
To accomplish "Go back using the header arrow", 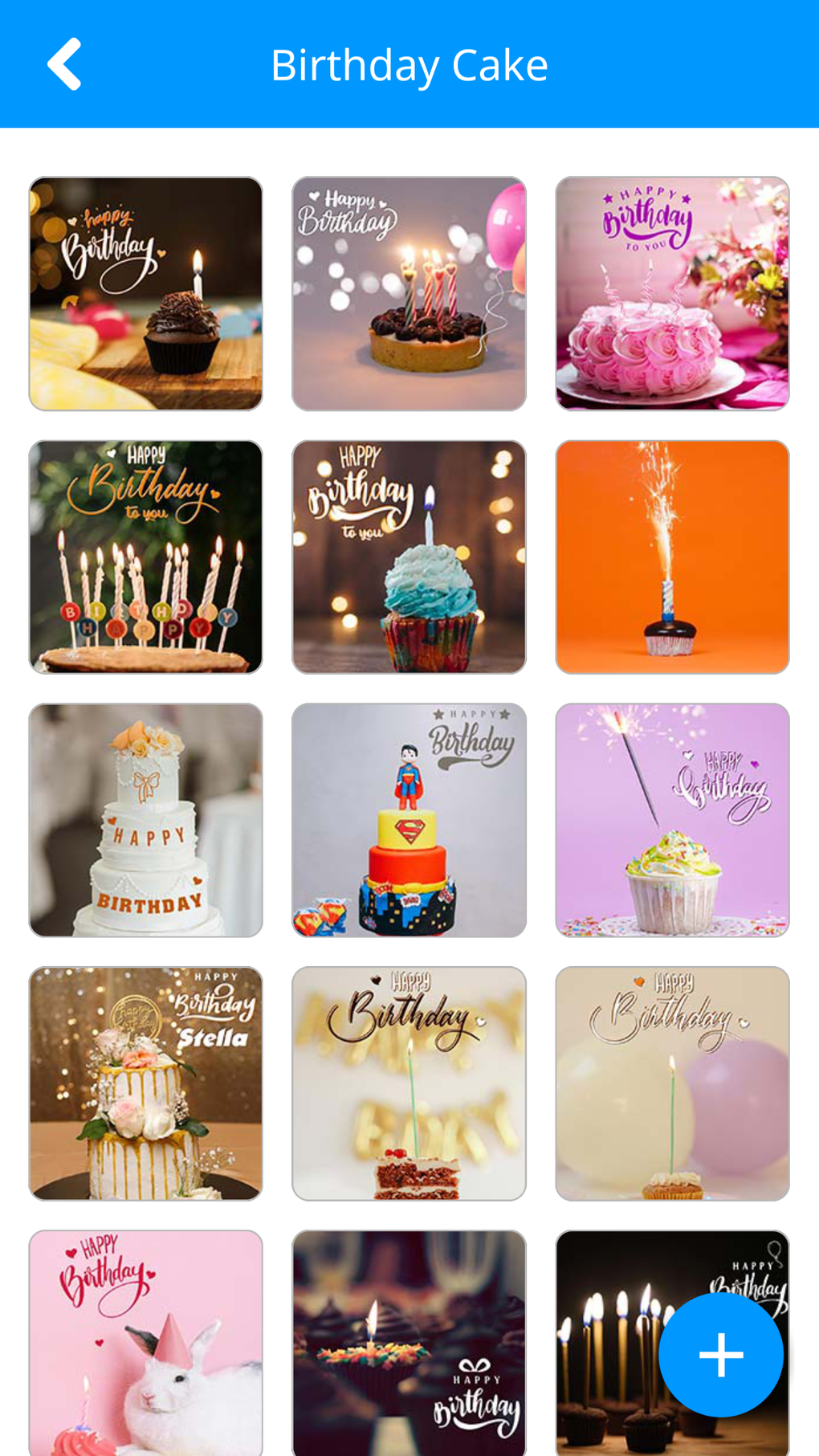I will click(x=64, y=64).
